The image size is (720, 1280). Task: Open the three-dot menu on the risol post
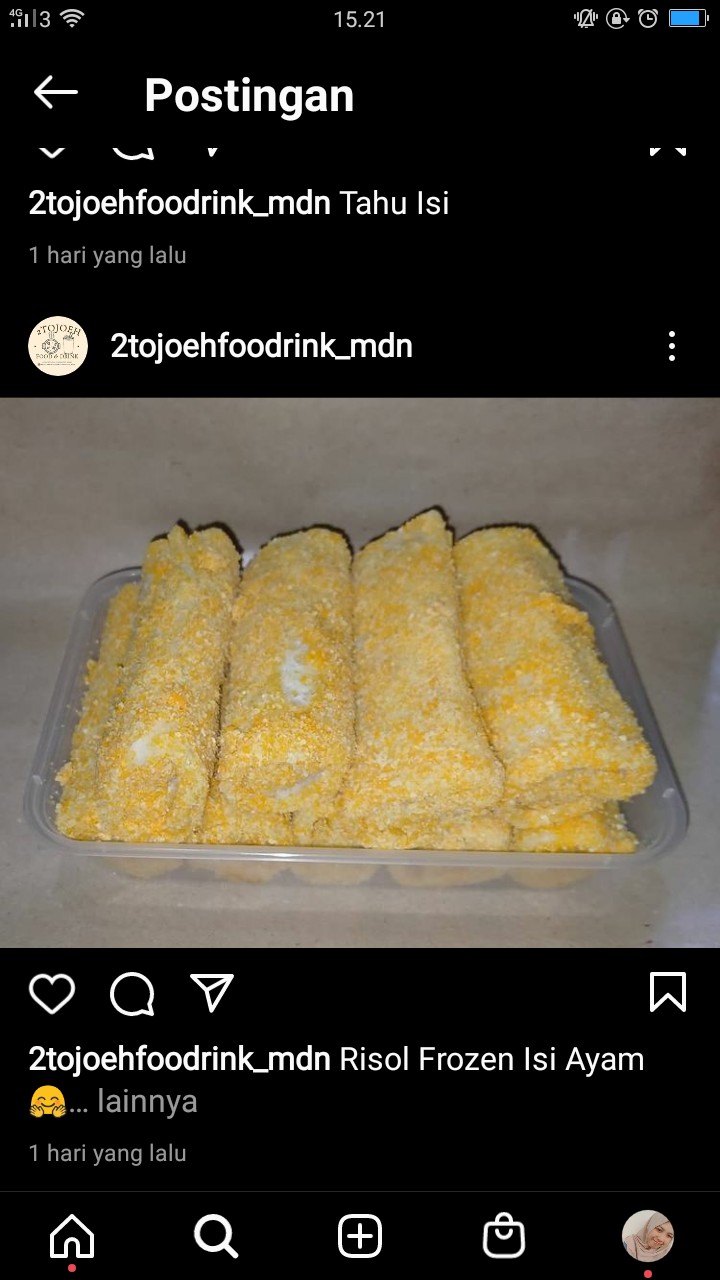[672, 346]
